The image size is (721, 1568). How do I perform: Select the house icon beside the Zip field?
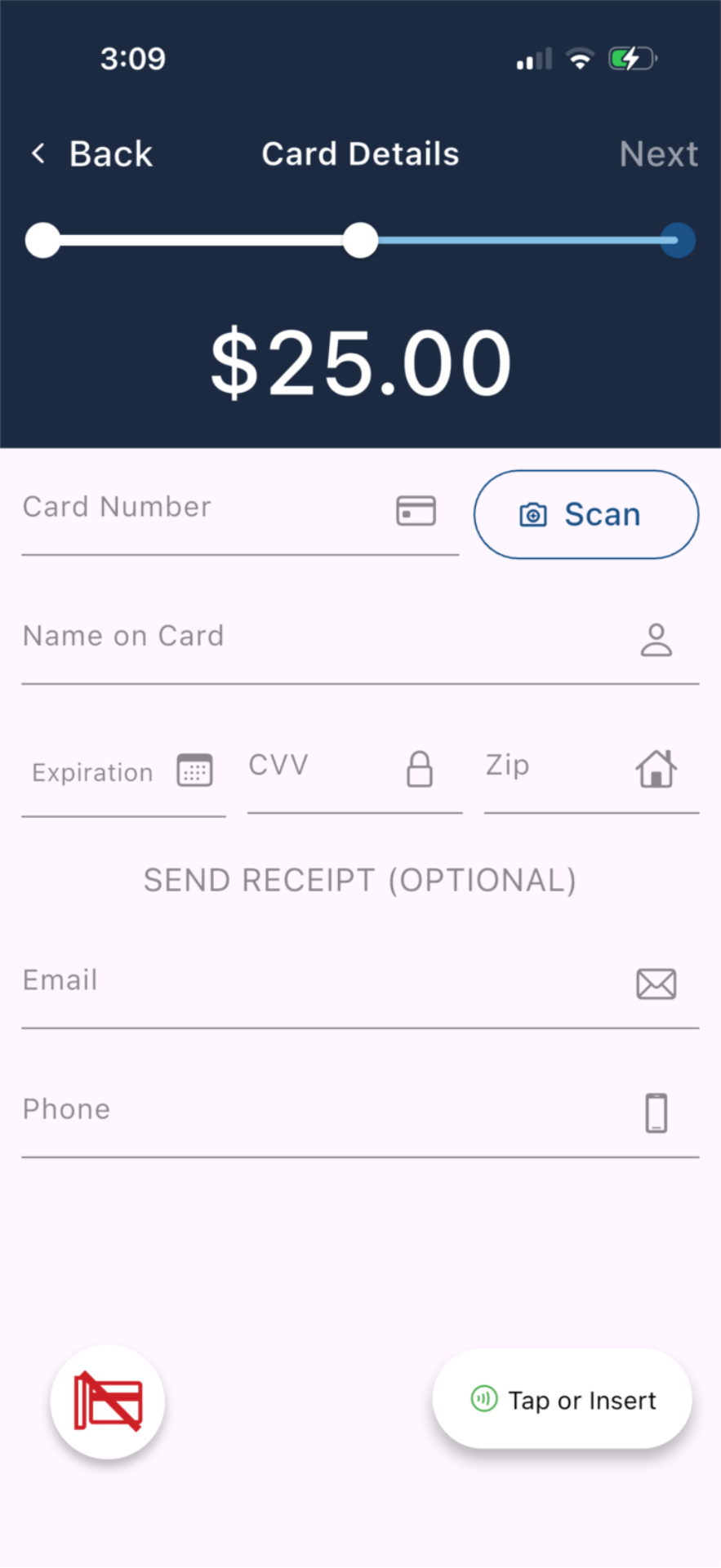coord(657,768)
